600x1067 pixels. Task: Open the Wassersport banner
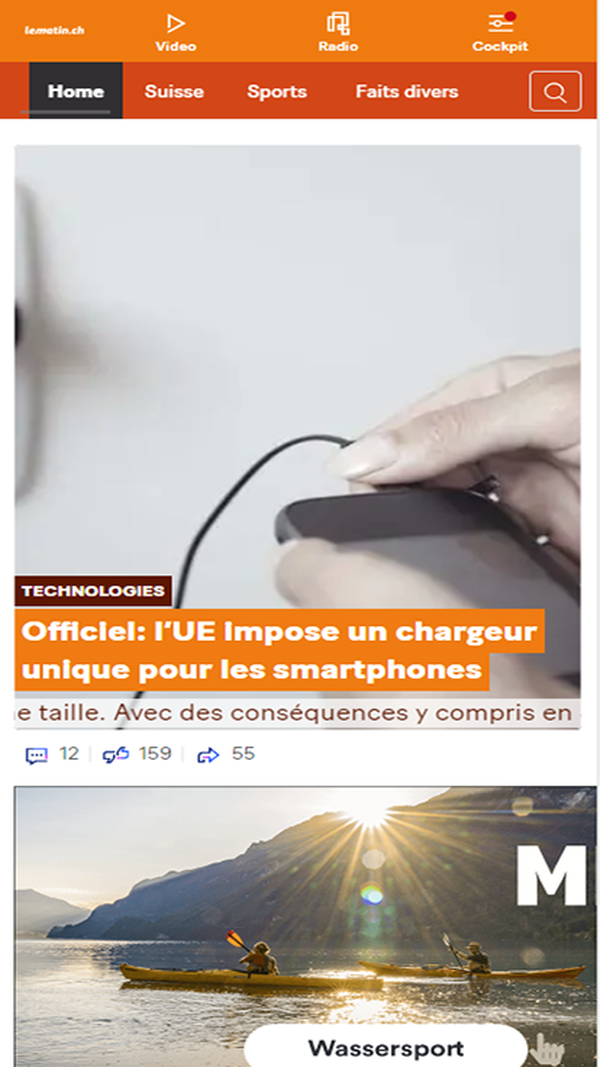385,1047
